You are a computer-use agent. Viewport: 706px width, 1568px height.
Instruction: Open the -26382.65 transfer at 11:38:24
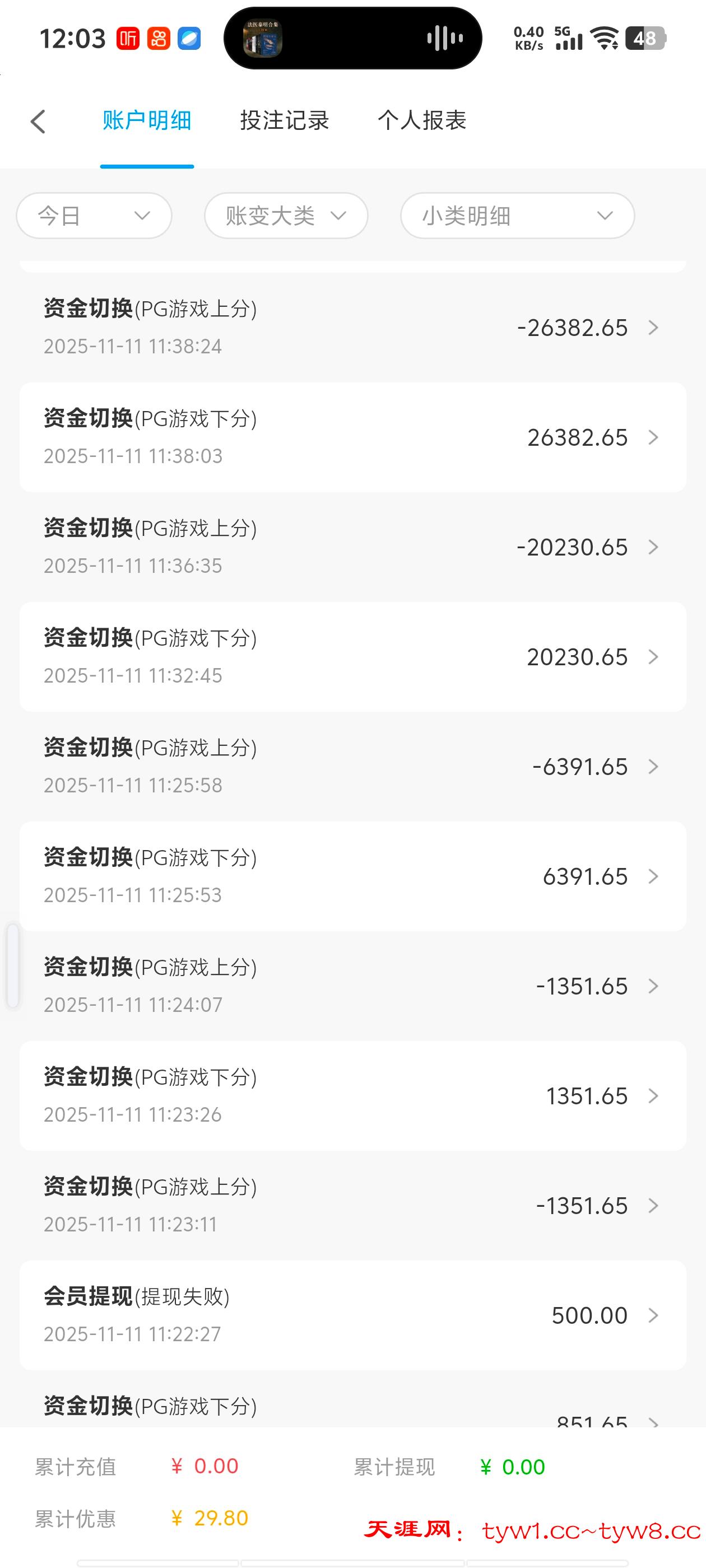(352, 328)
